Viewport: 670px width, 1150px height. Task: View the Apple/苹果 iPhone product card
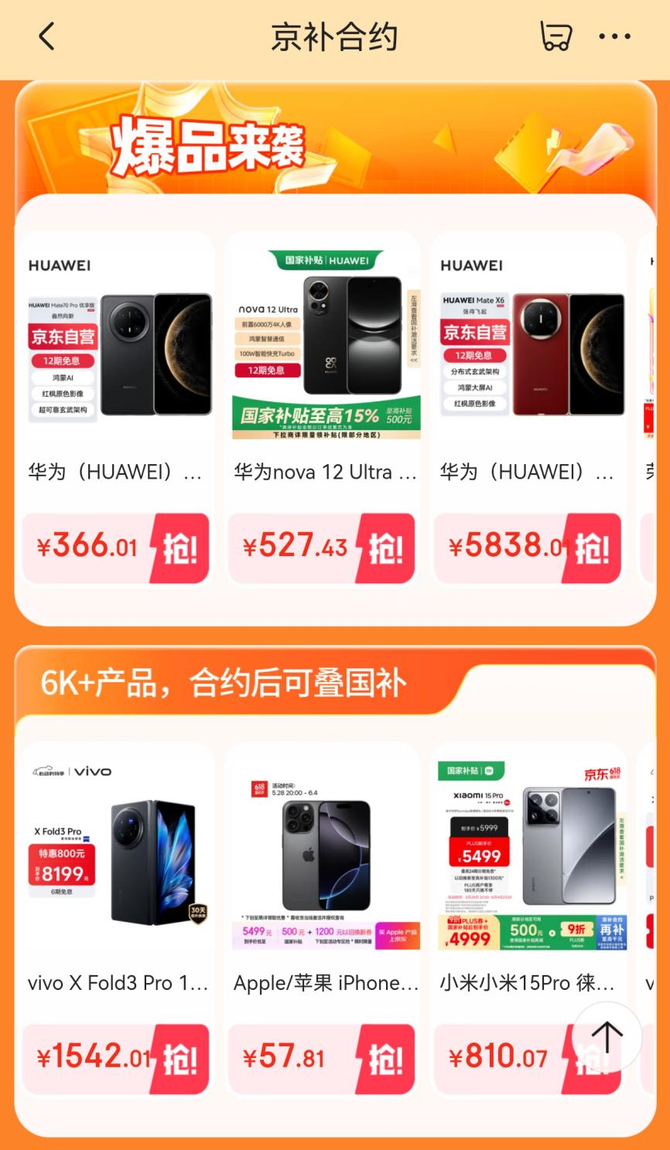coord(326,870)
